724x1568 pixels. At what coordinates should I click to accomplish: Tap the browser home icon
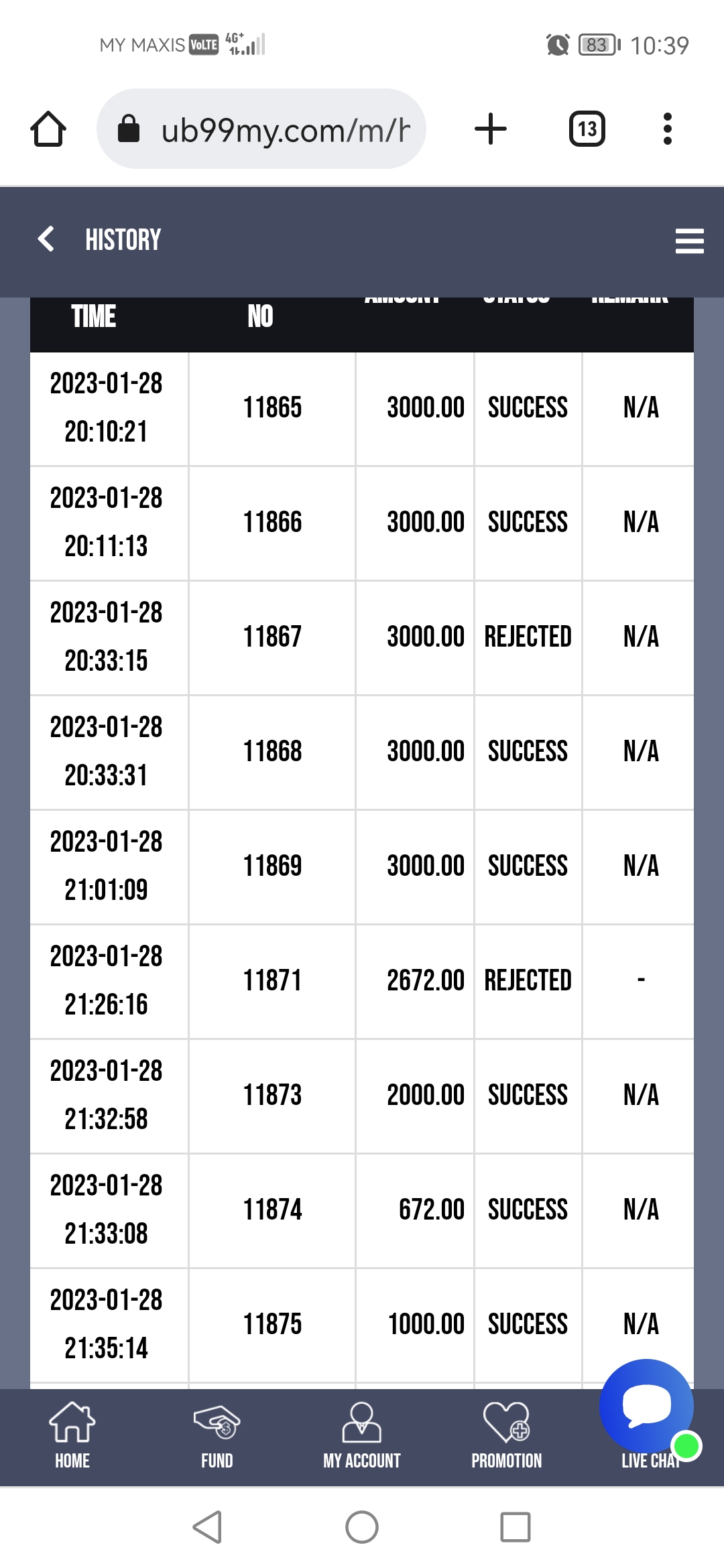tap(48, 129)
